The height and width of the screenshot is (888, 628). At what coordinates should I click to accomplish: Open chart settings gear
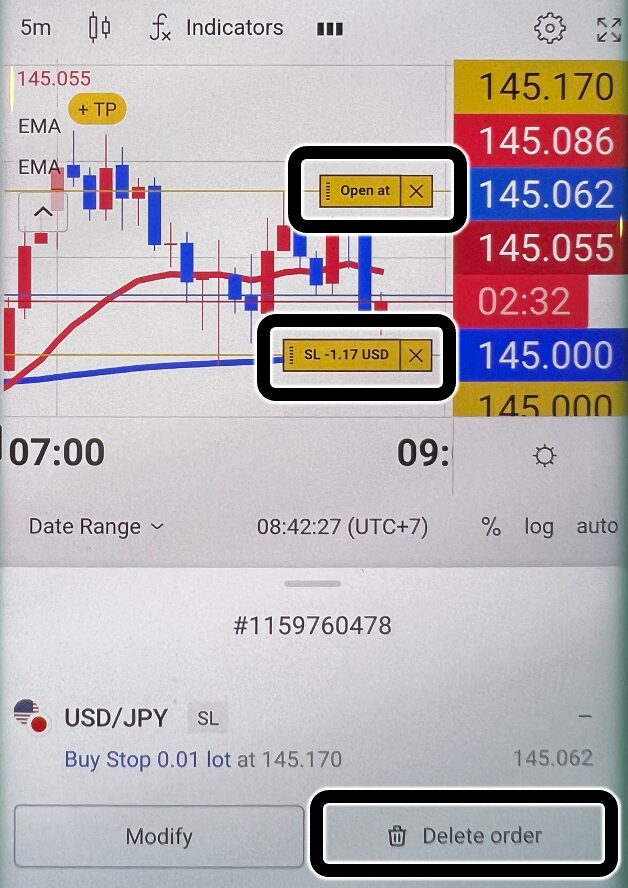pyautogui.click(x=549, y=28)
